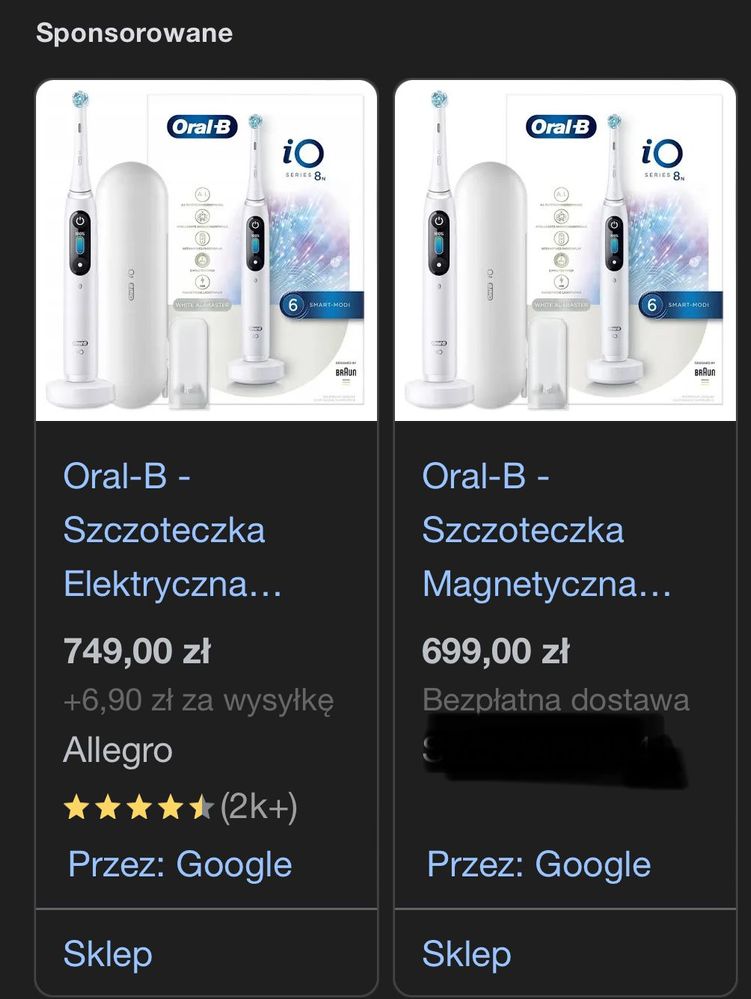Viewport: 751px width, 999px height.
Task: Tap the product image of the 699,00 zł toothbrush
Action: tap(565, 251)
